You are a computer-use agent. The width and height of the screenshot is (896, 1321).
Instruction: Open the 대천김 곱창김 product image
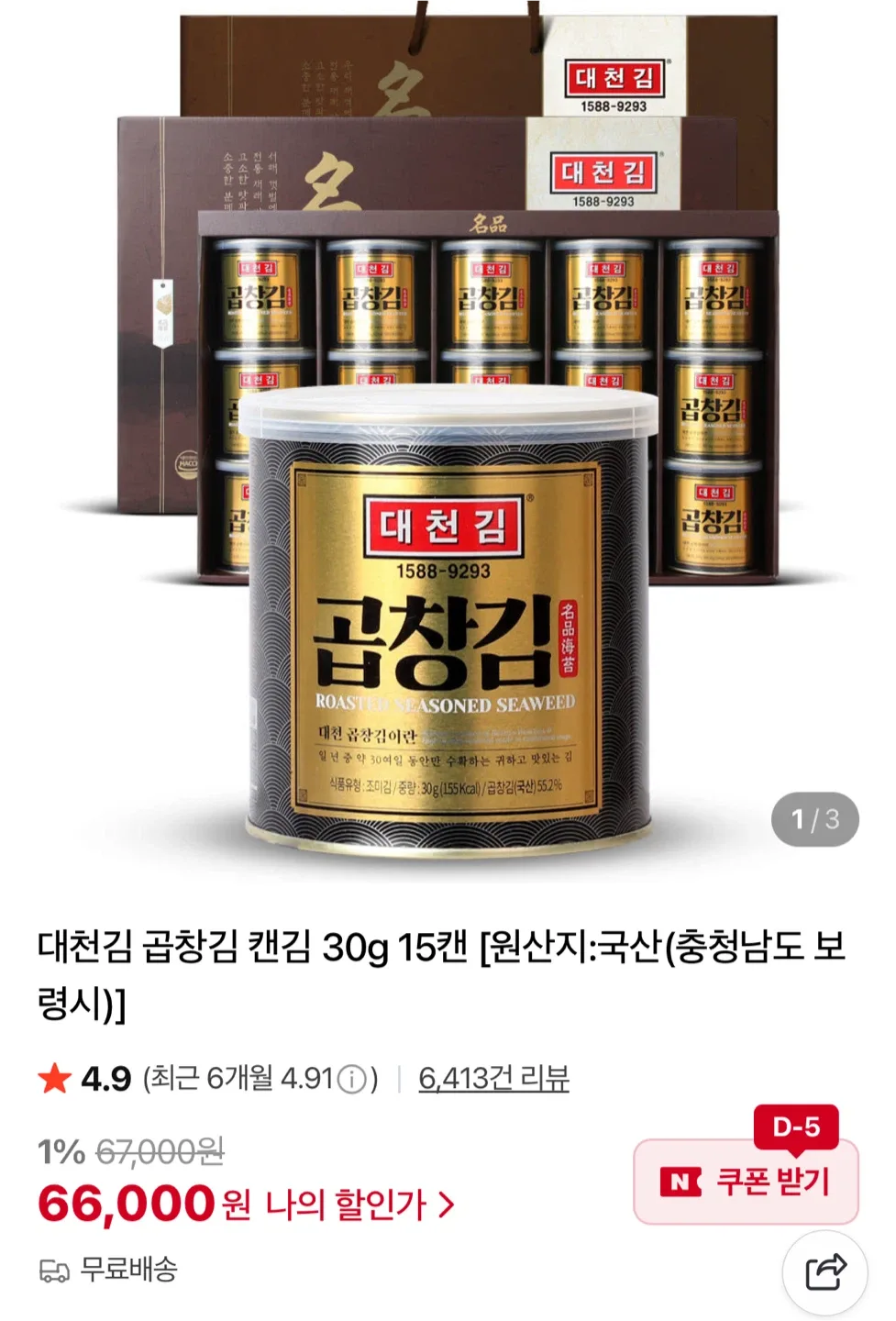(448, 440)
